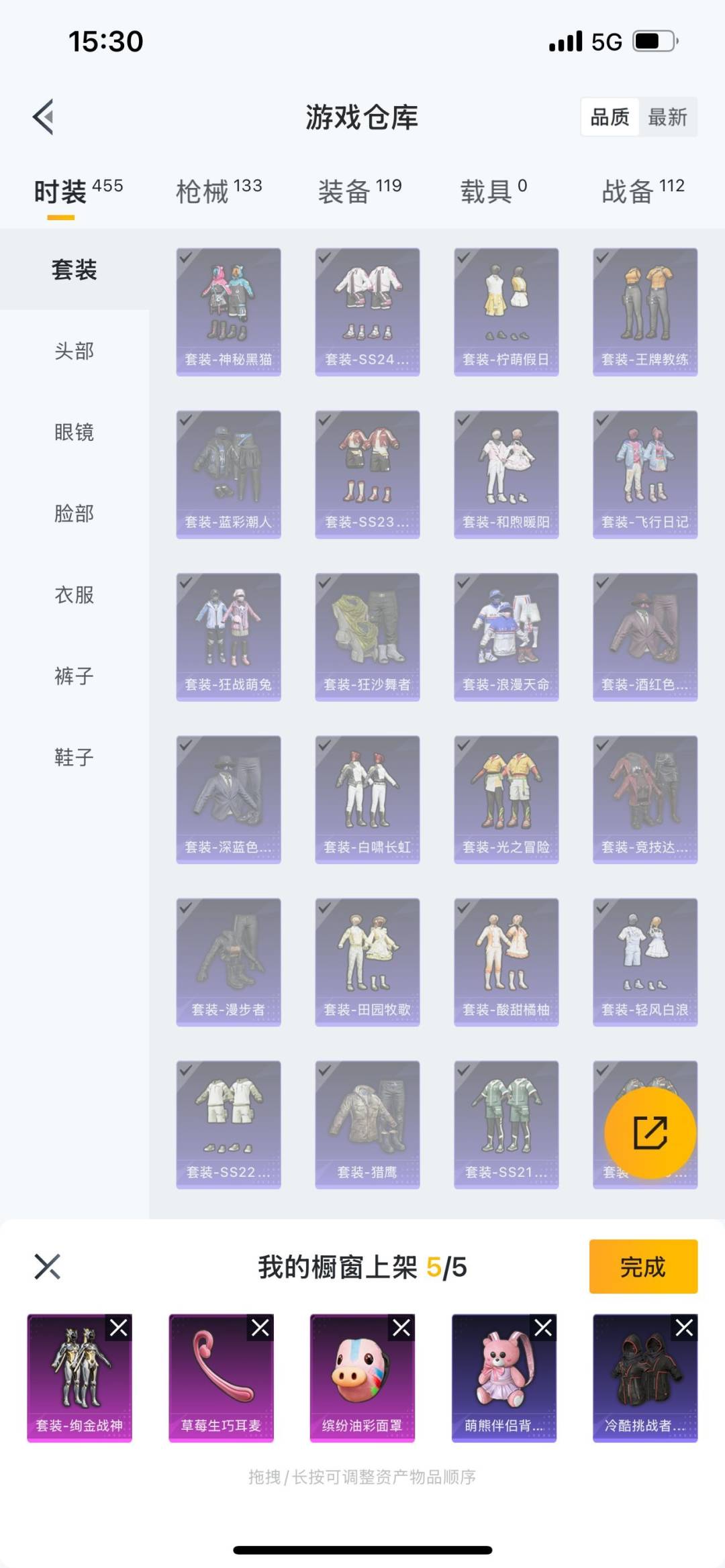
Task: Tap the orange floating share button
Action: (650, 1133)
